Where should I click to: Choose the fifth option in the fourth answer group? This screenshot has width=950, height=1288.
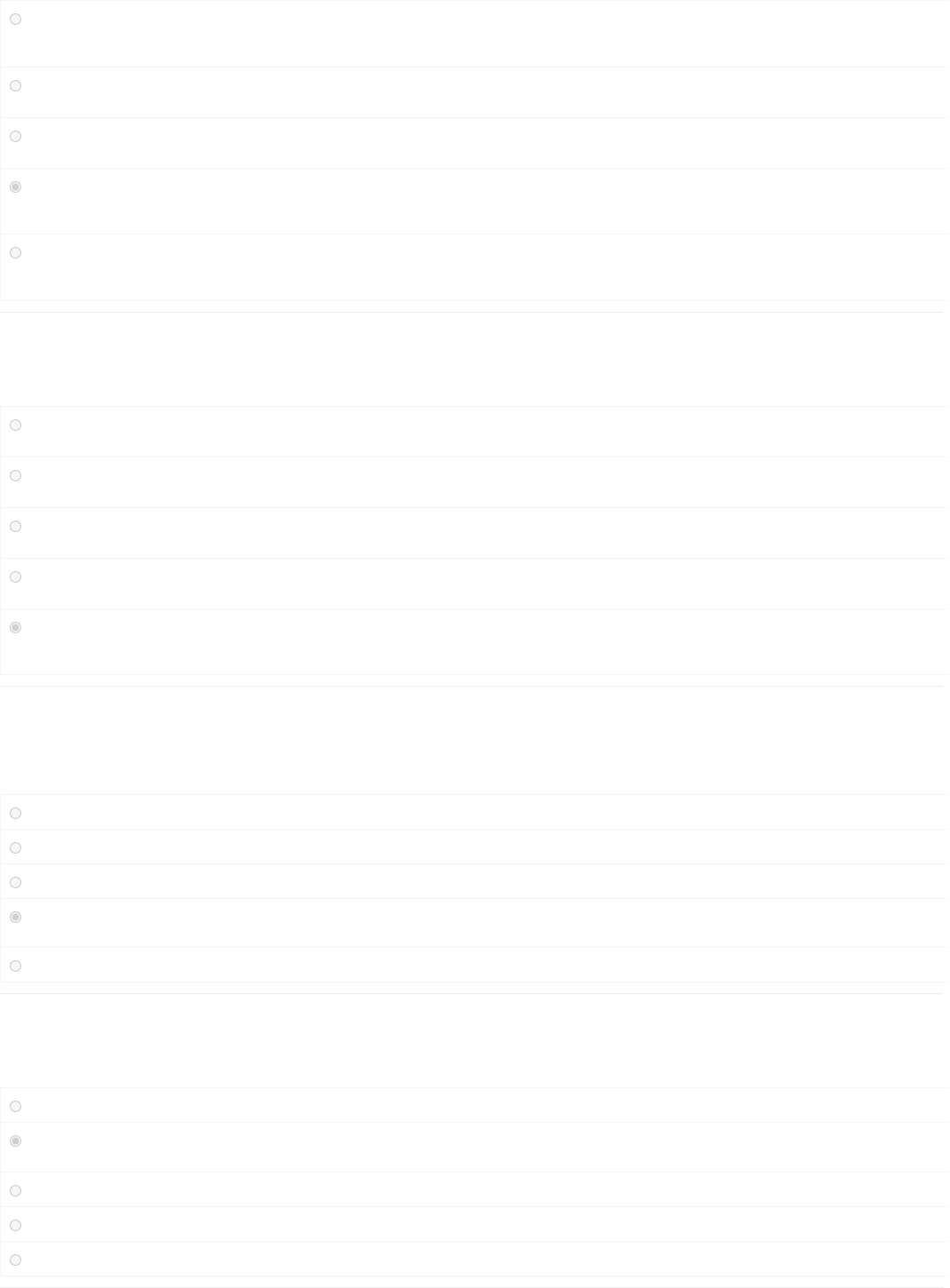[15, 1260]
